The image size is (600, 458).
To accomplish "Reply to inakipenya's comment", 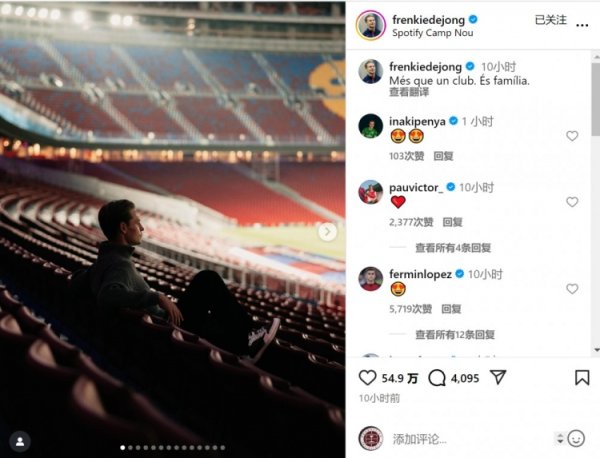I will click(444, 156).
